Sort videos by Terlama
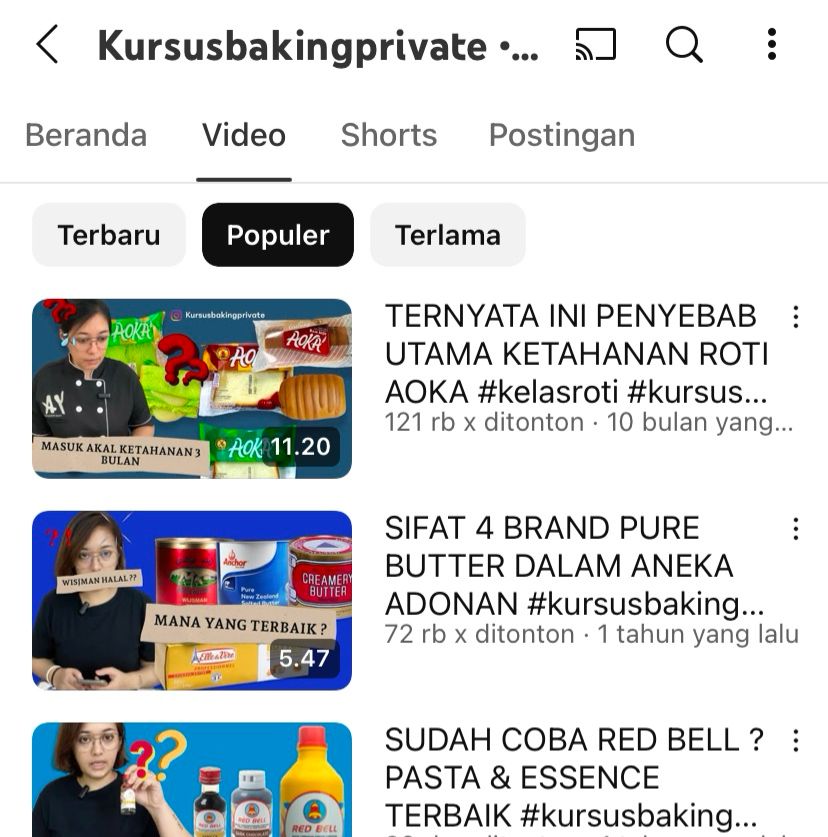The image size is (828, 837). pos(447,235)
